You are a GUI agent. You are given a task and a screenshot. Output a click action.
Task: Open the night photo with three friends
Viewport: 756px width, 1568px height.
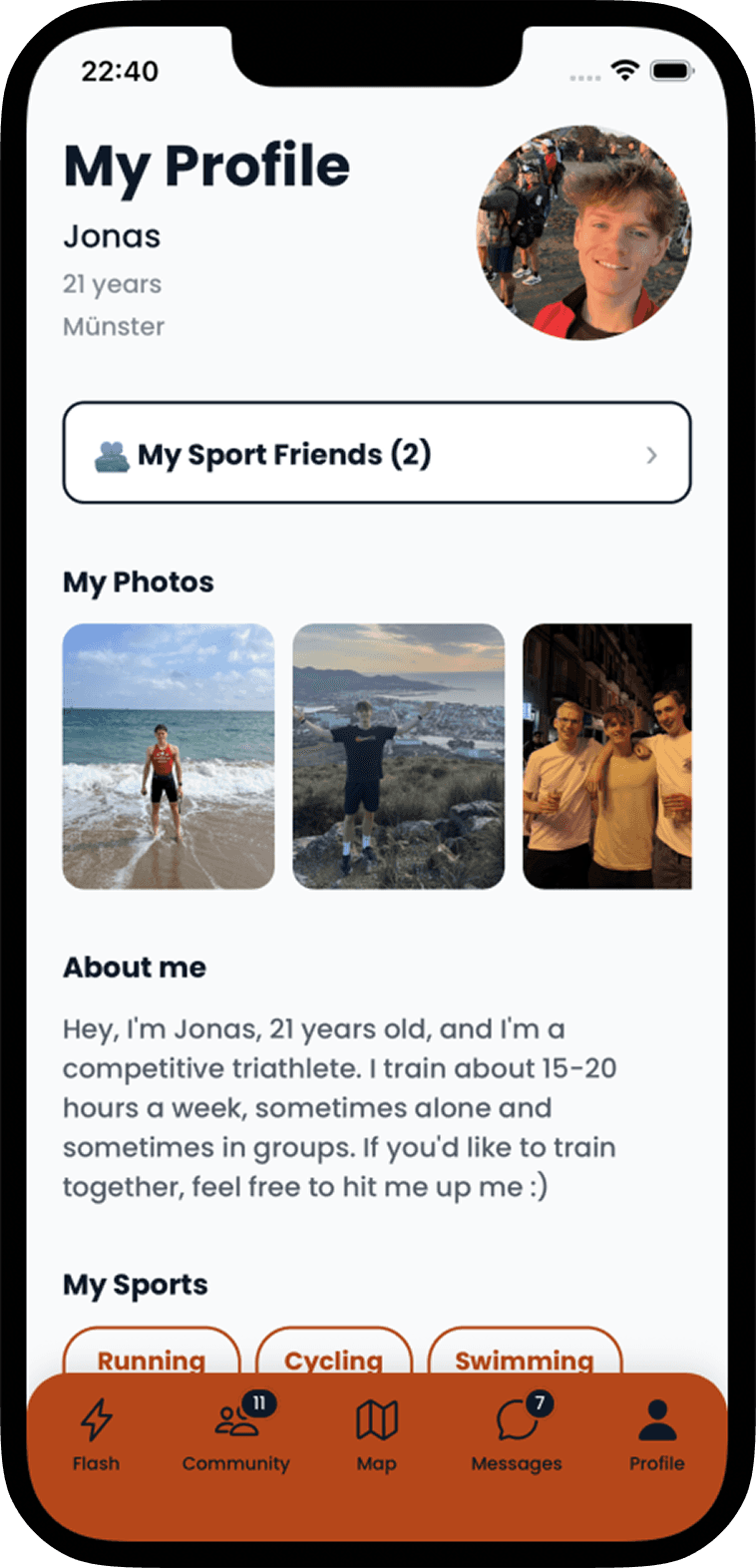[x=607, y=756]
